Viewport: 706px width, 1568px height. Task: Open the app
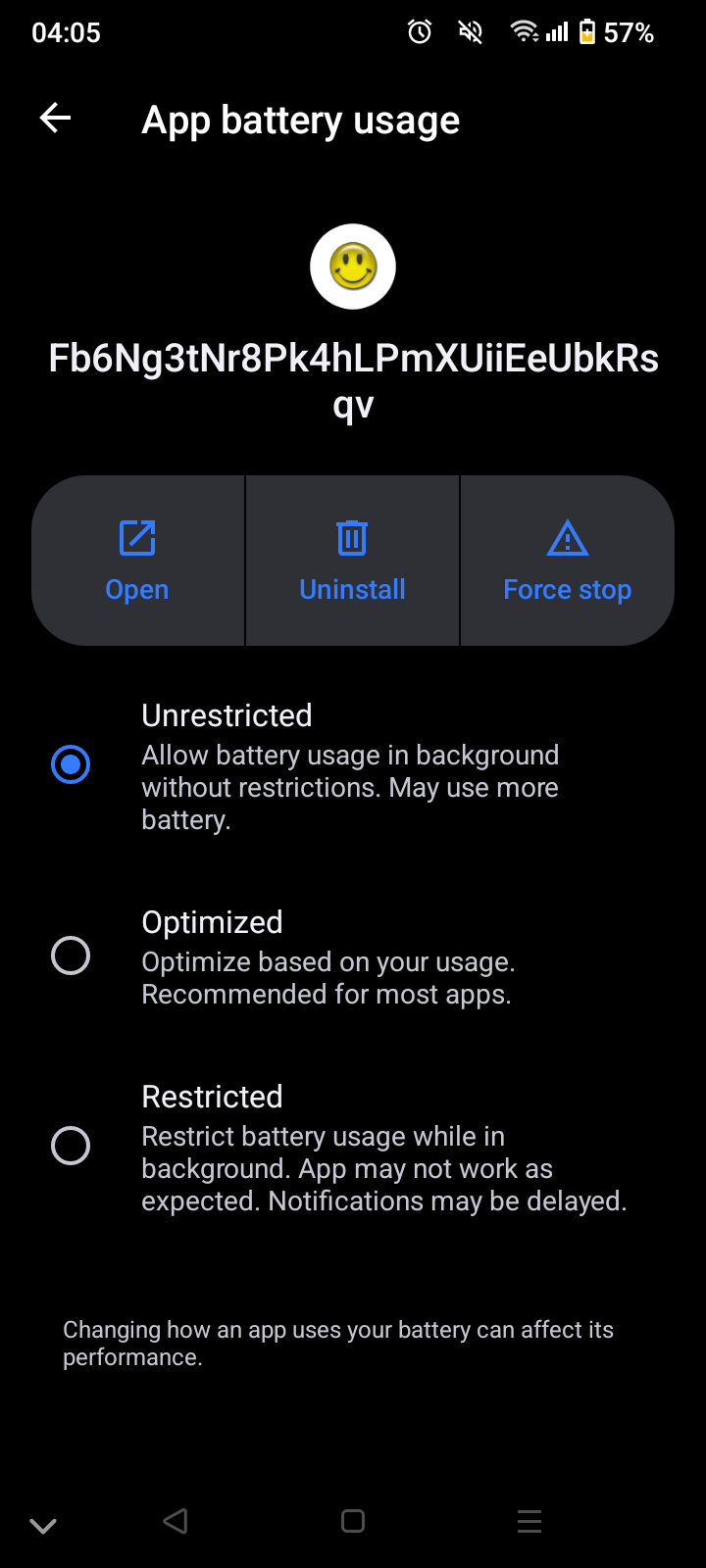[x=137, y=561]
